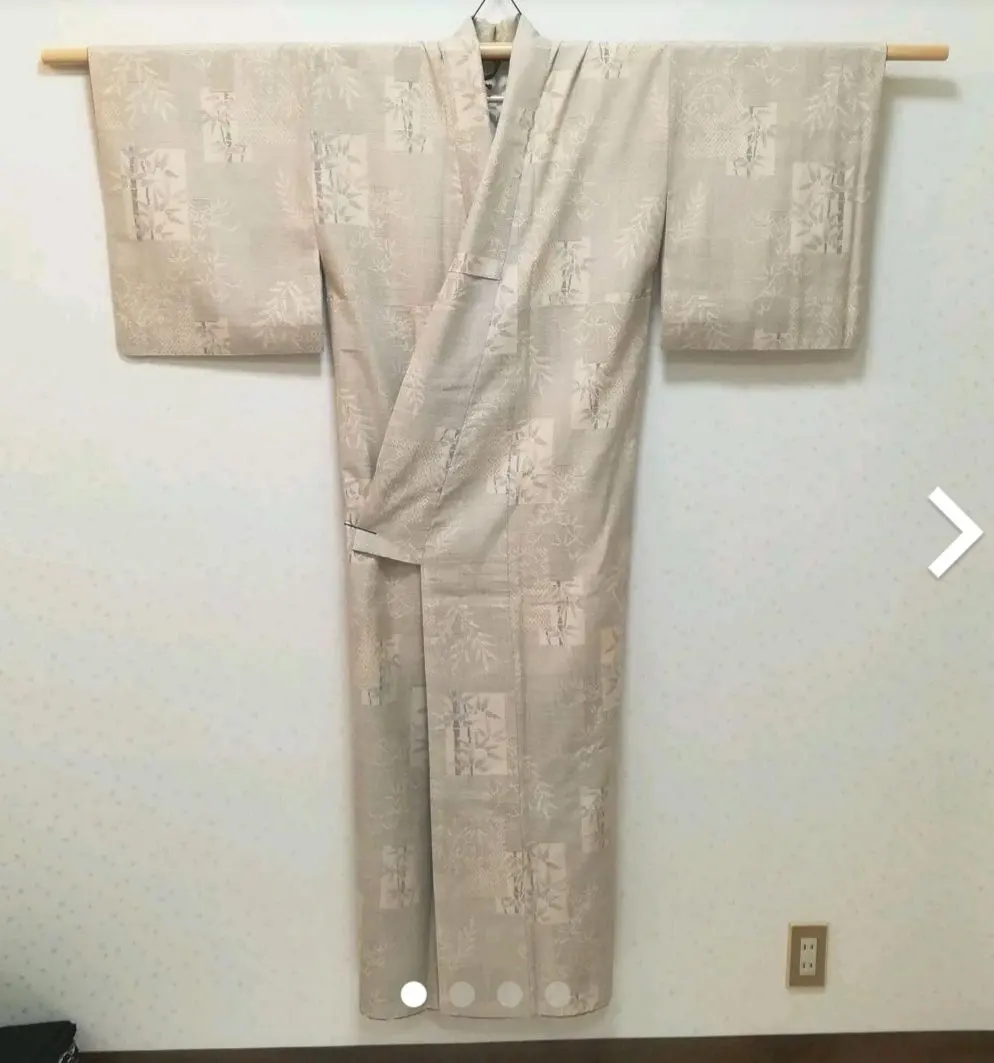This screenshot has height=1063, width=994.
Task: Go to the next photo using the arrow
Action: tap(954, 532)
